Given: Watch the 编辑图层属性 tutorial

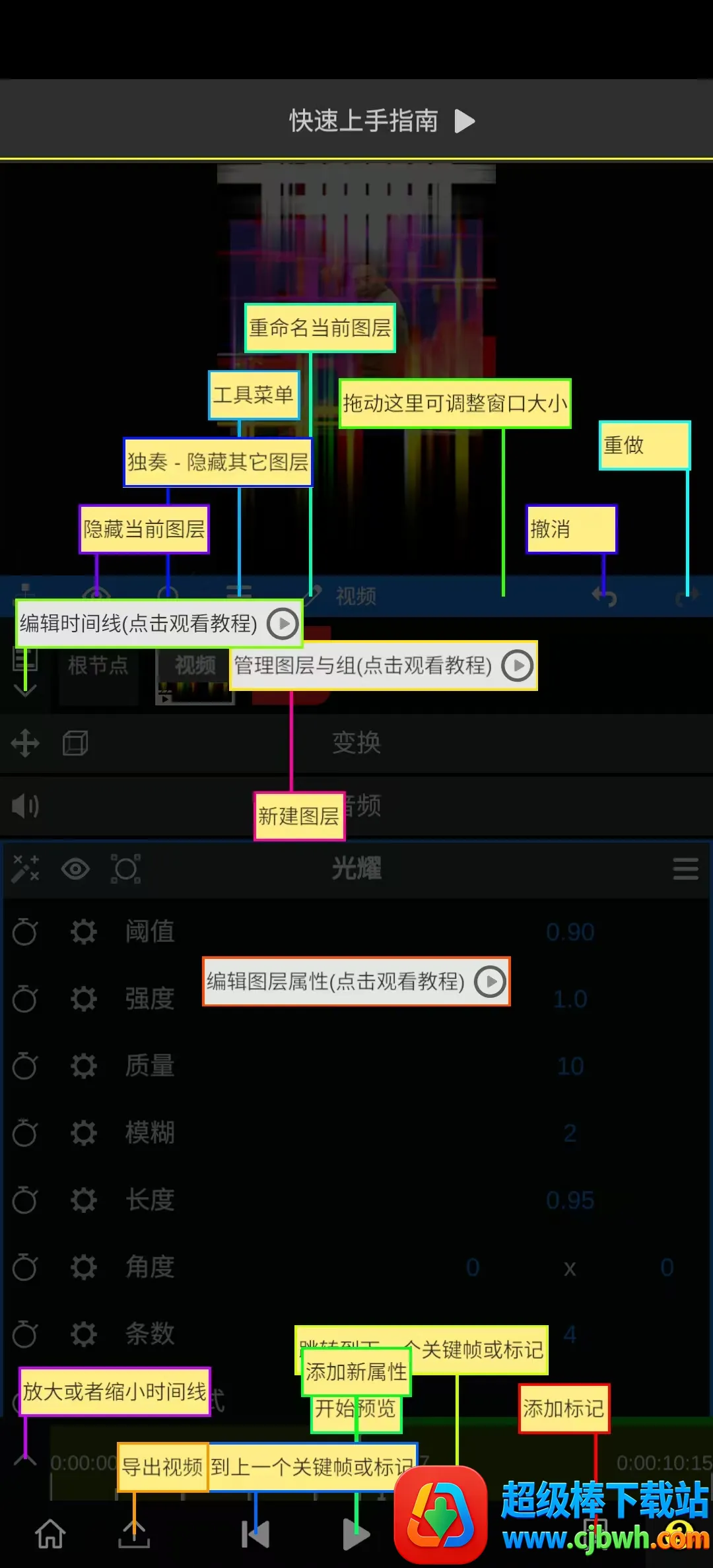Looking at the screenshot, I should click(490, 981).
